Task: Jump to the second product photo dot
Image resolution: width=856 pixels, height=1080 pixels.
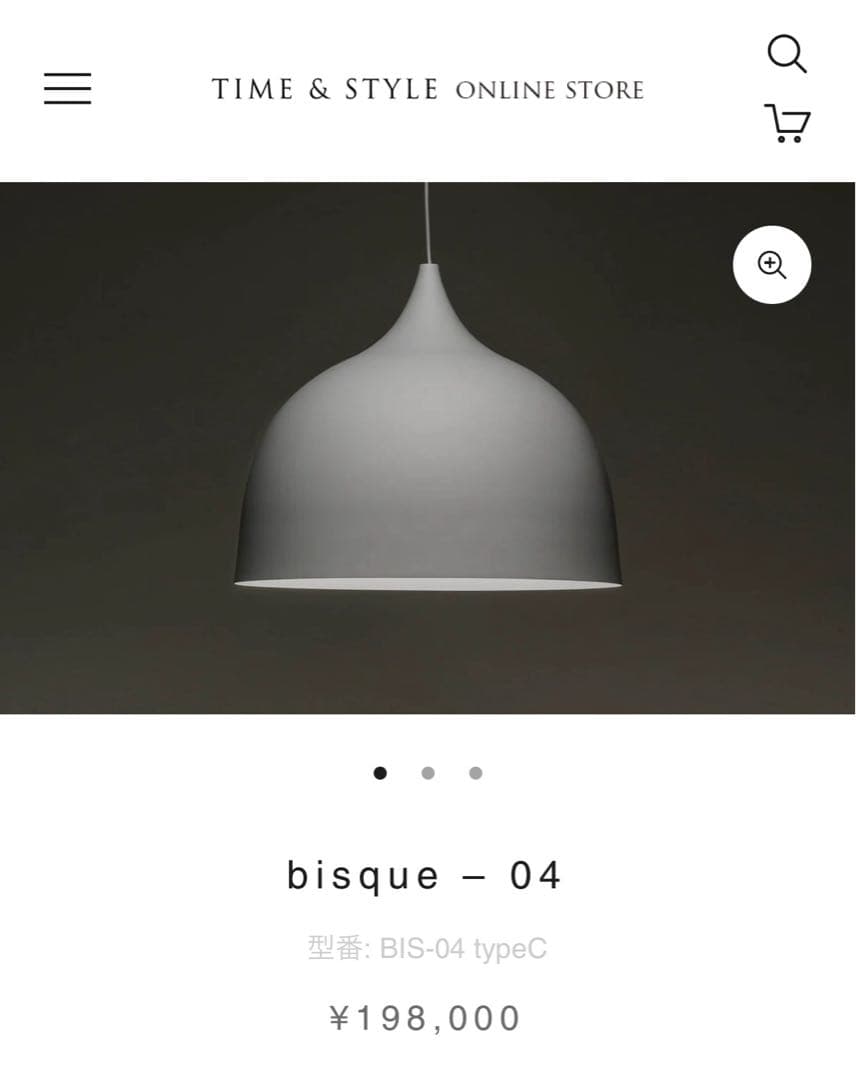Action: click(x=428, y=773)
